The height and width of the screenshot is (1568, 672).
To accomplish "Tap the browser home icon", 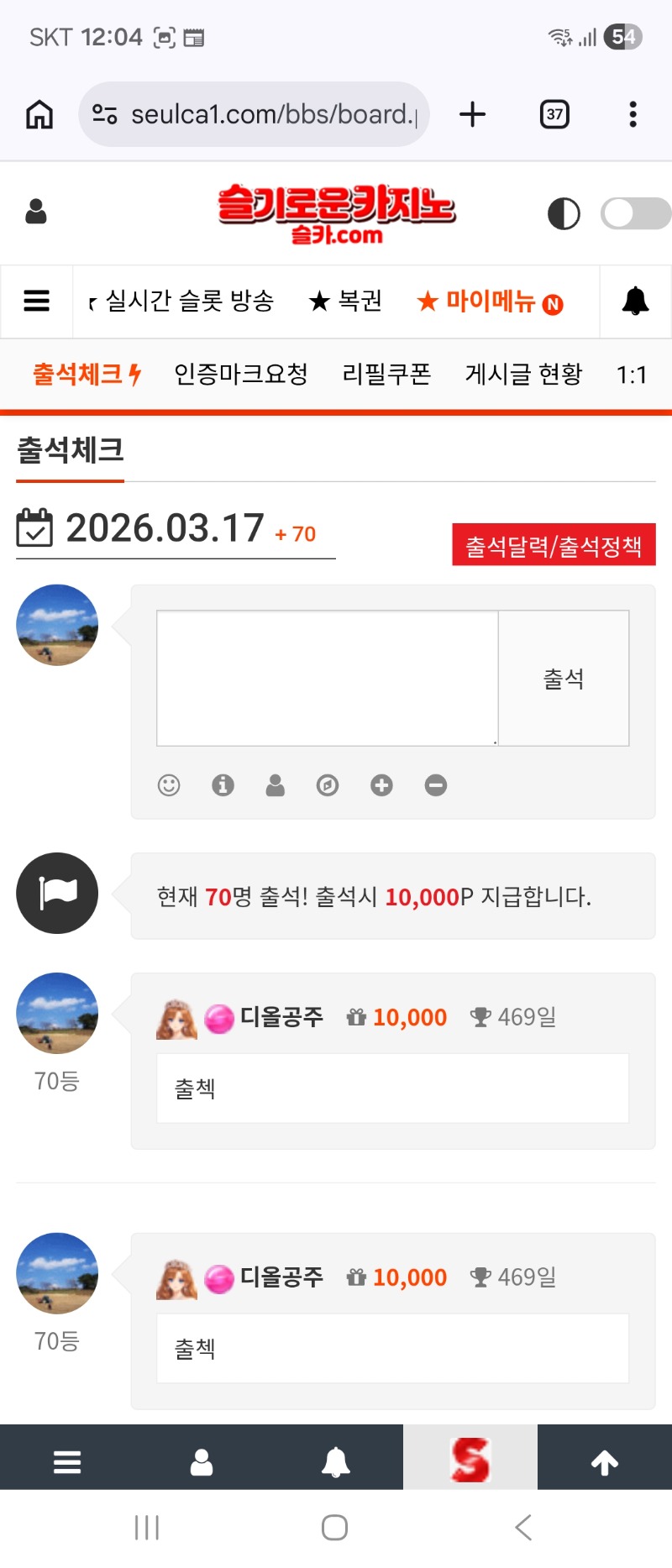I will pyautogui.click(x=39, y=114).
